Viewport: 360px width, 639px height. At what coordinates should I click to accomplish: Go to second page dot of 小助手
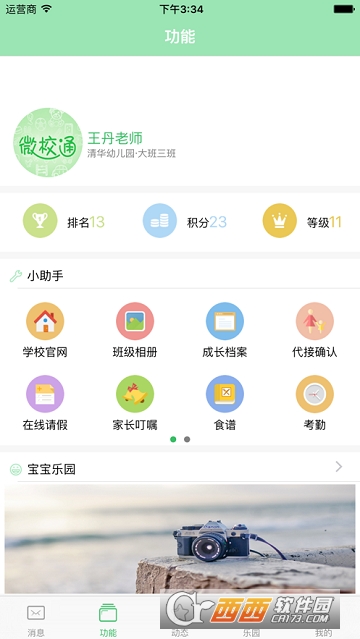[x=187, y=439]
